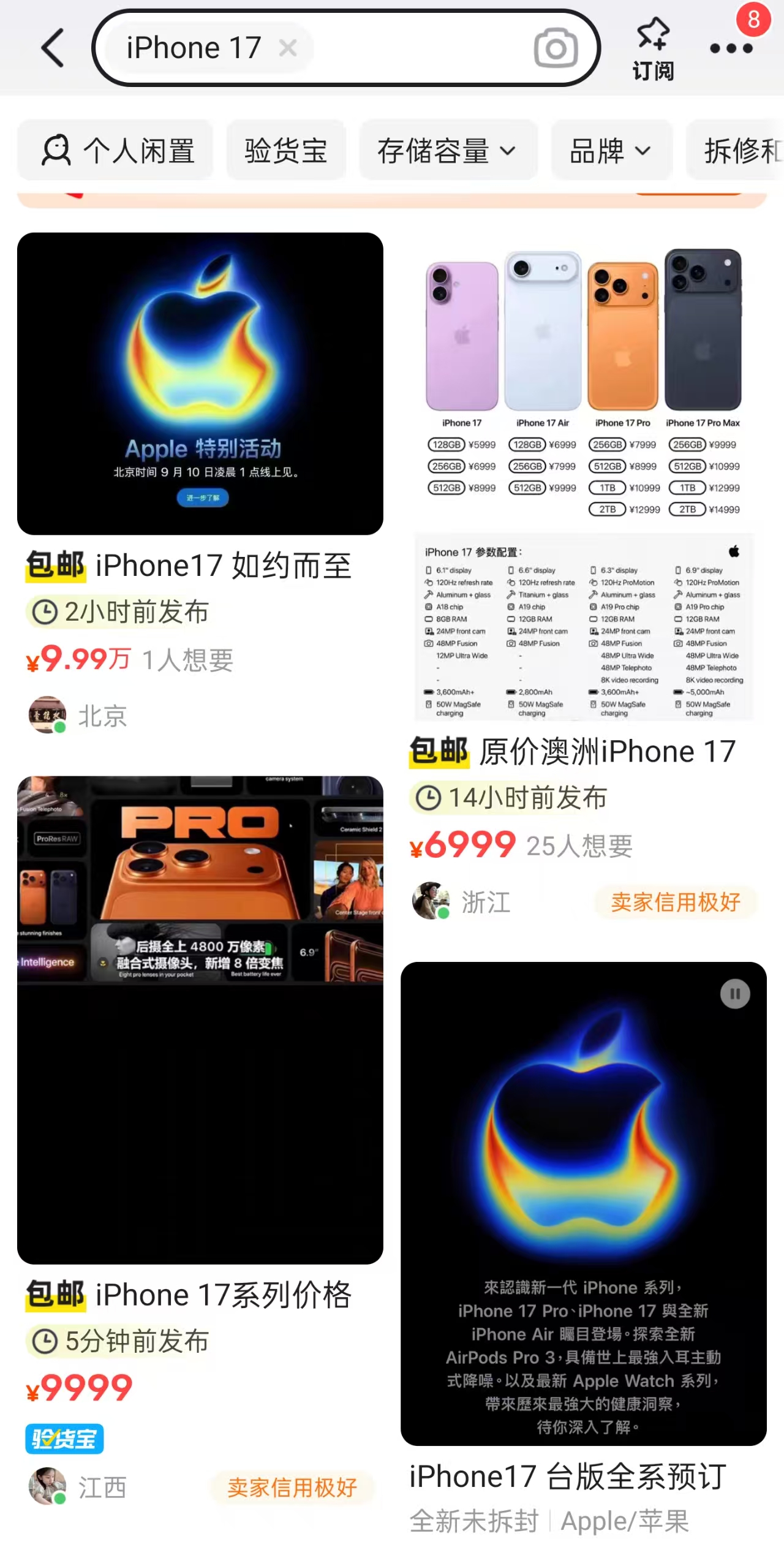784x1547 pixels.
Task: Select the 个人闲置 filter chip
Action: coord(116,151)
